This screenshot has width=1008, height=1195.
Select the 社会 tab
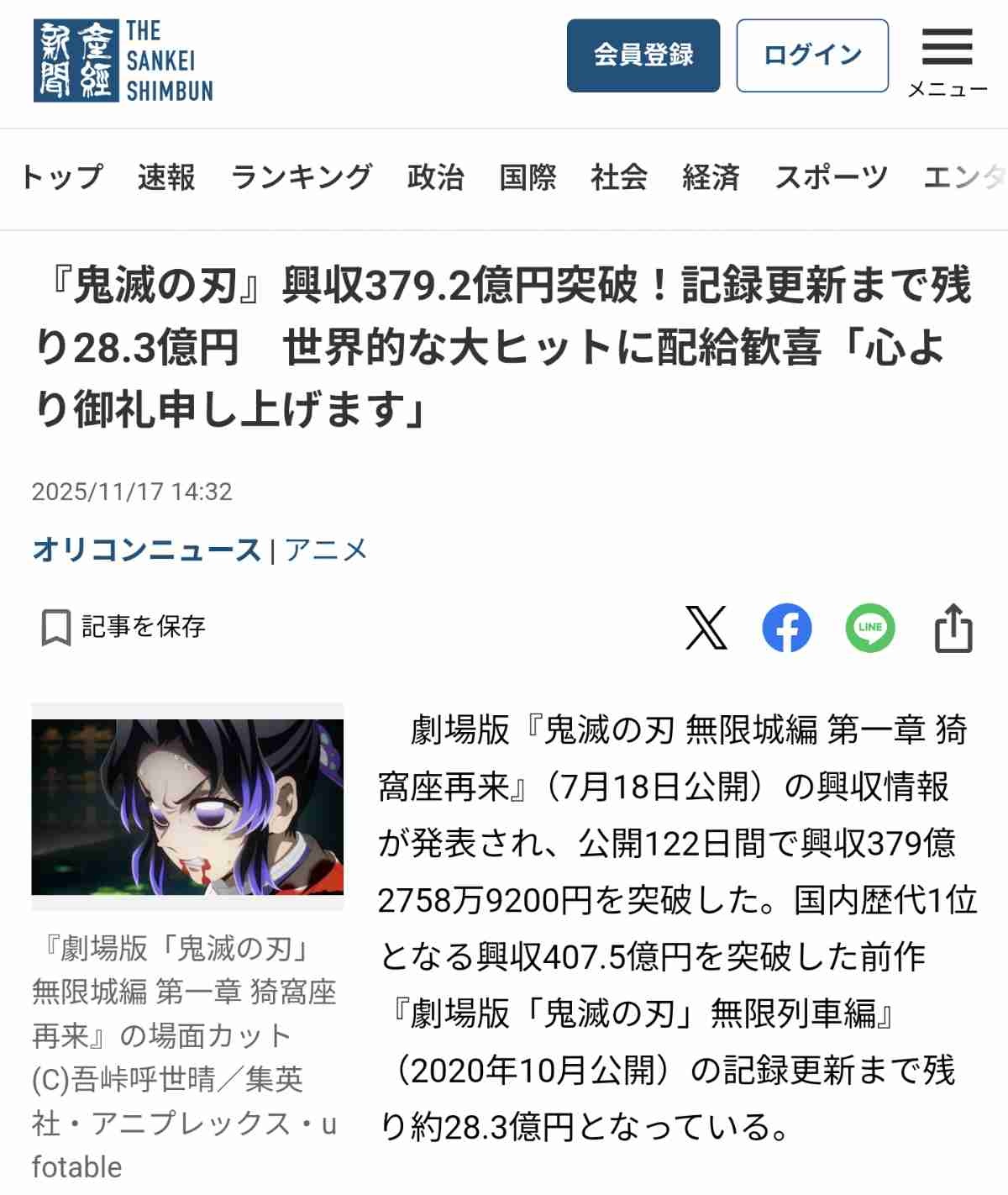619,177
